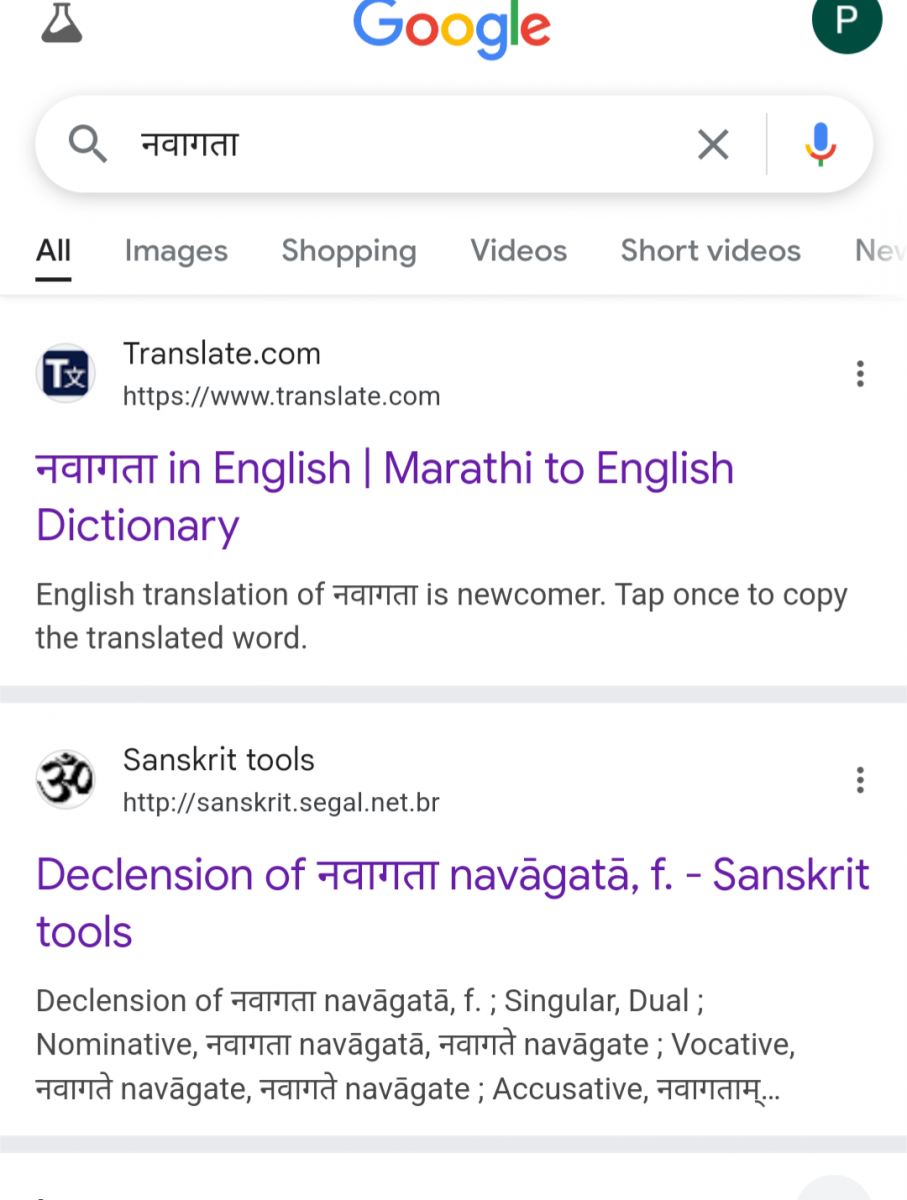Switch to the Videos tab

pyautogui.click(x=518, y=251)
